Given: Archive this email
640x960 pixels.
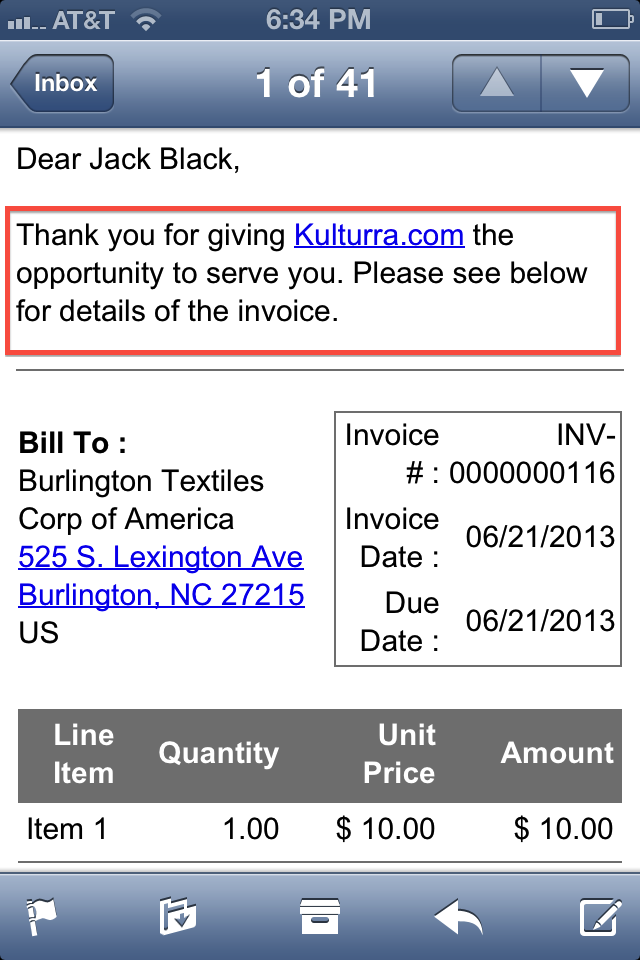Looking at the screenshot, I should (320, 916).
